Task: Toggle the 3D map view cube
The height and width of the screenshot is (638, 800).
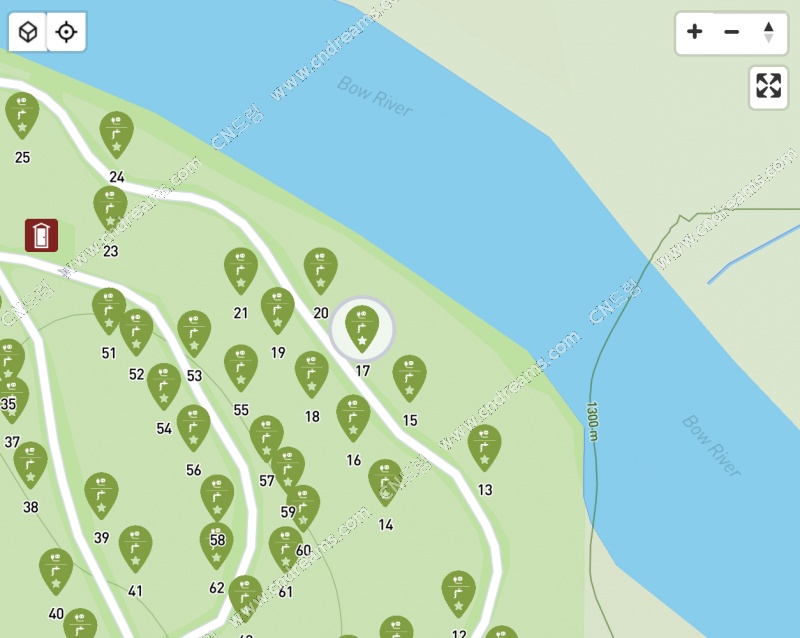Action: coord(29,32)
